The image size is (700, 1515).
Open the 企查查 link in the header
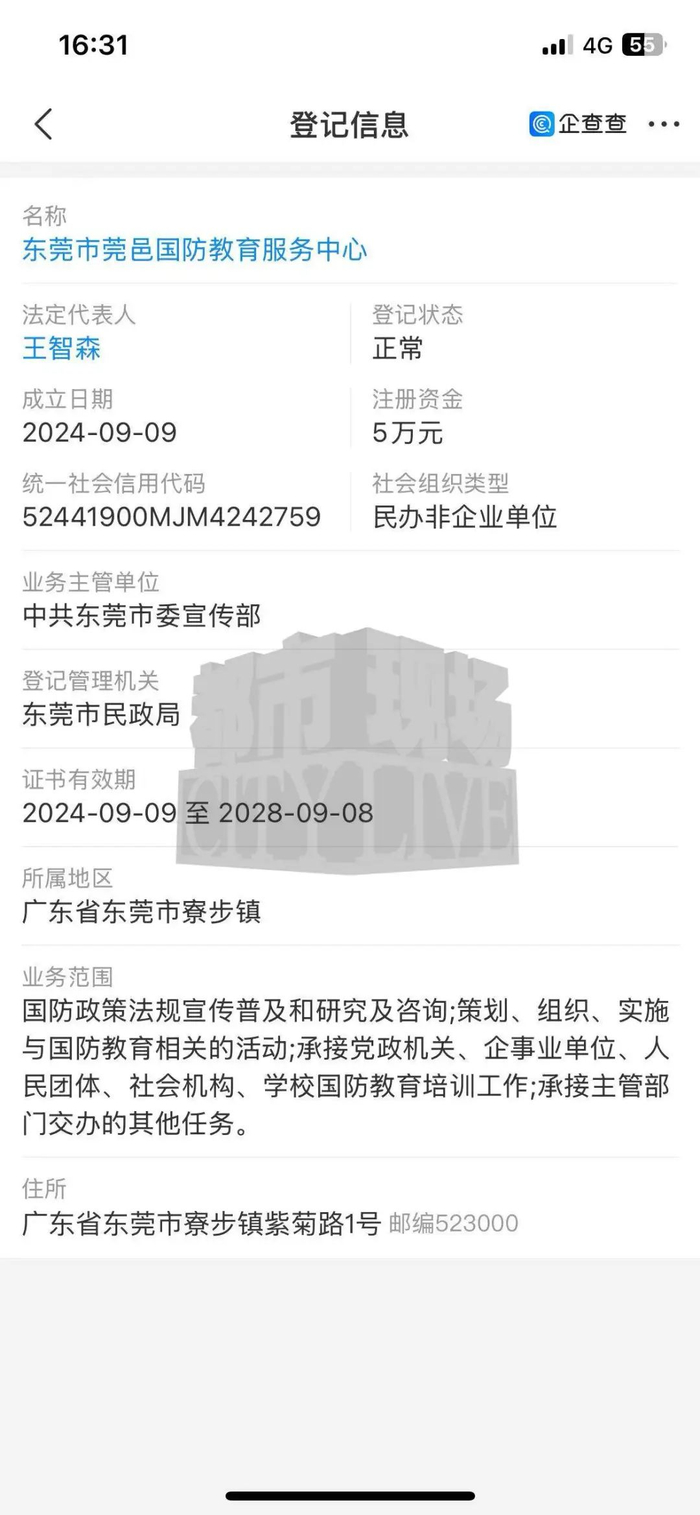[x=579, y=124]
